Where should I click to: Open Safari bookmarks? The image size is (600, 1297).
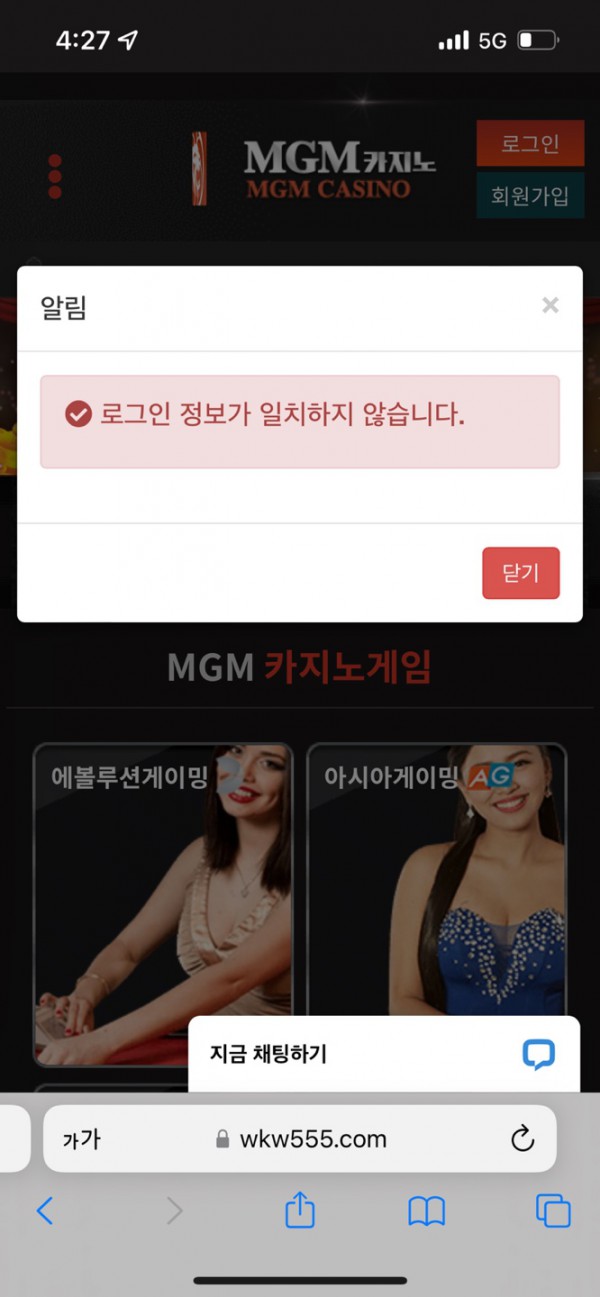tap(427, 1212)
